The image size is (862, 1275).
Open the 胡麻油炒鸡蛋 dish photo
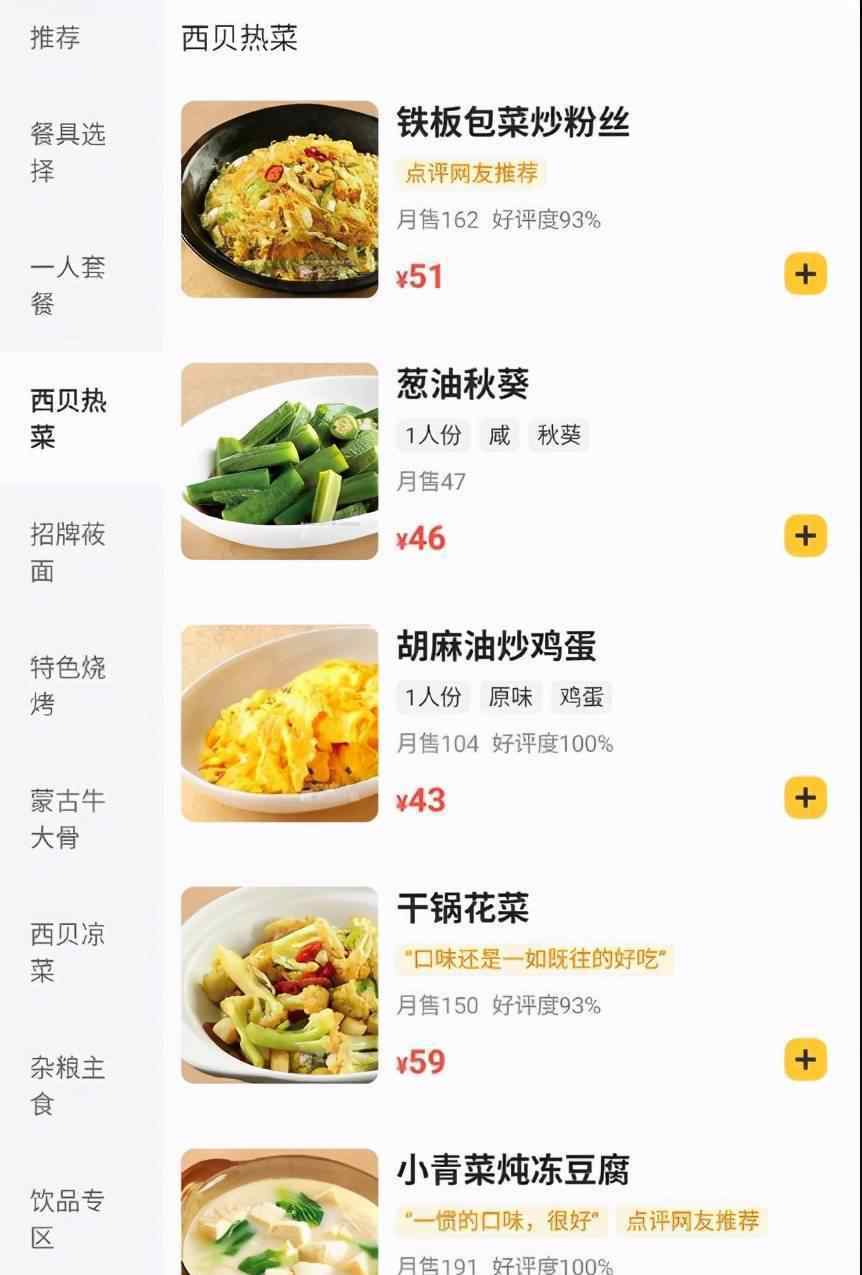tap(280, 723)
